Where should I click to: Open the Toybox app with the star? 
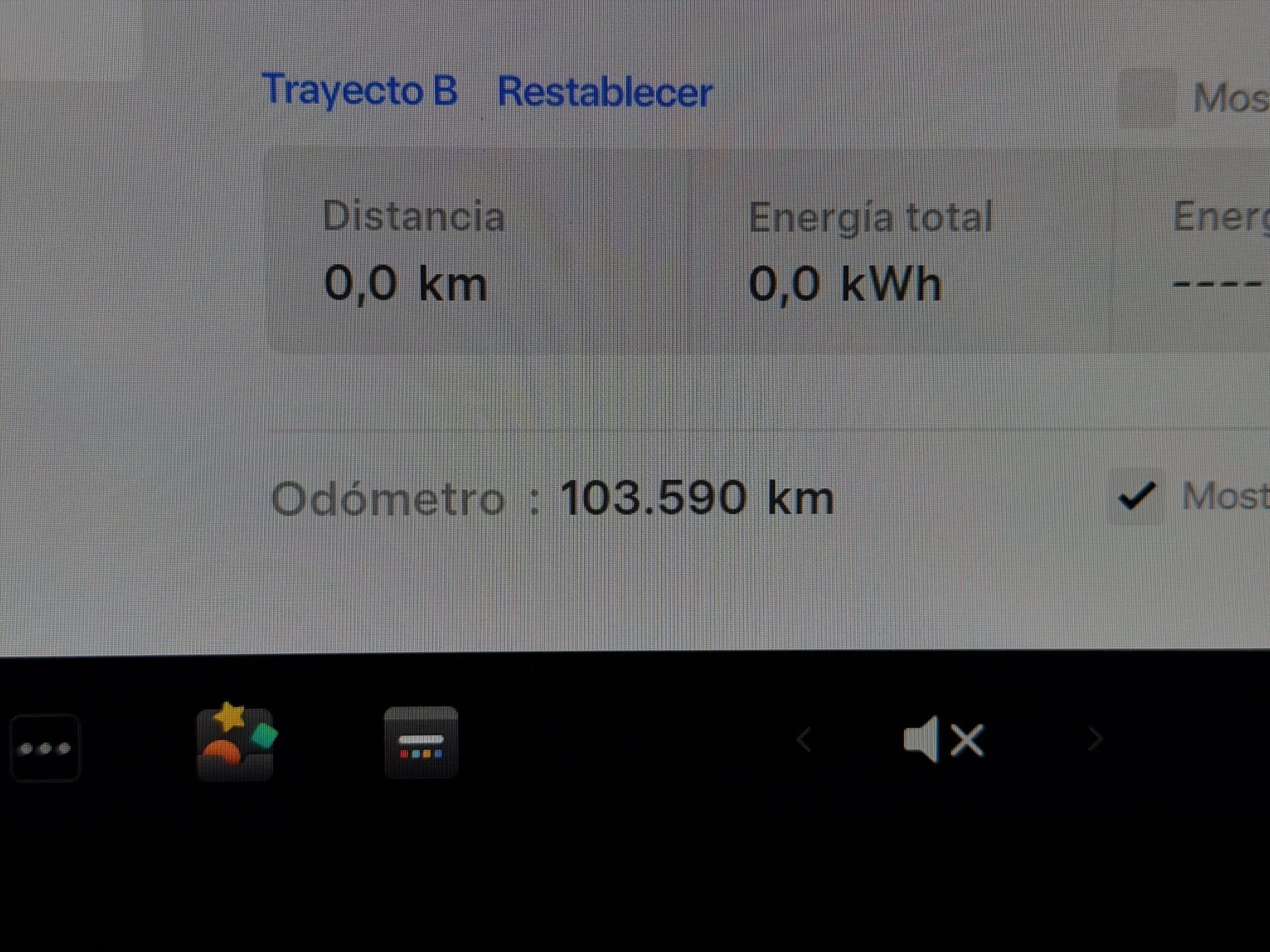[235, 742]
